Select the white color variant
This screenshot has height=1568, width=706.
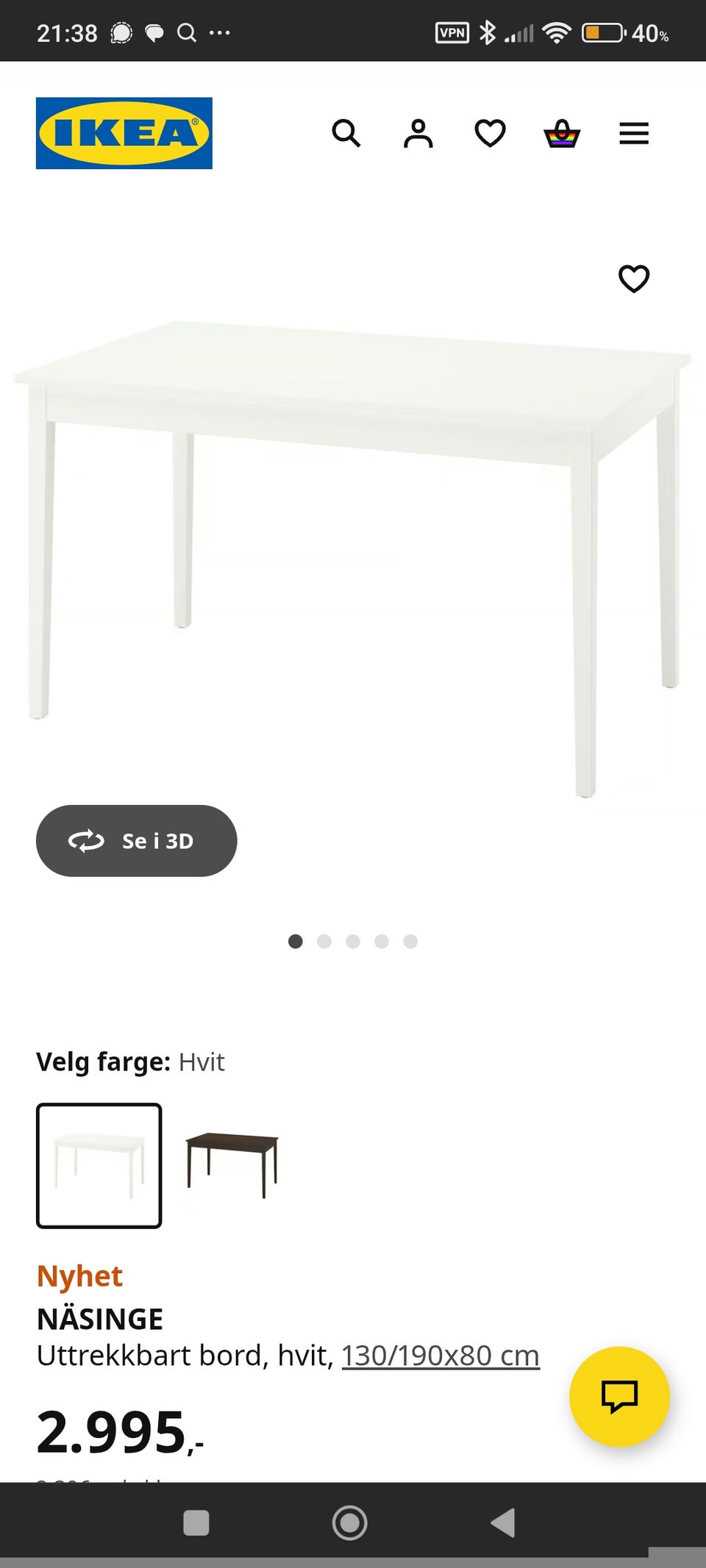[99, 1165]
